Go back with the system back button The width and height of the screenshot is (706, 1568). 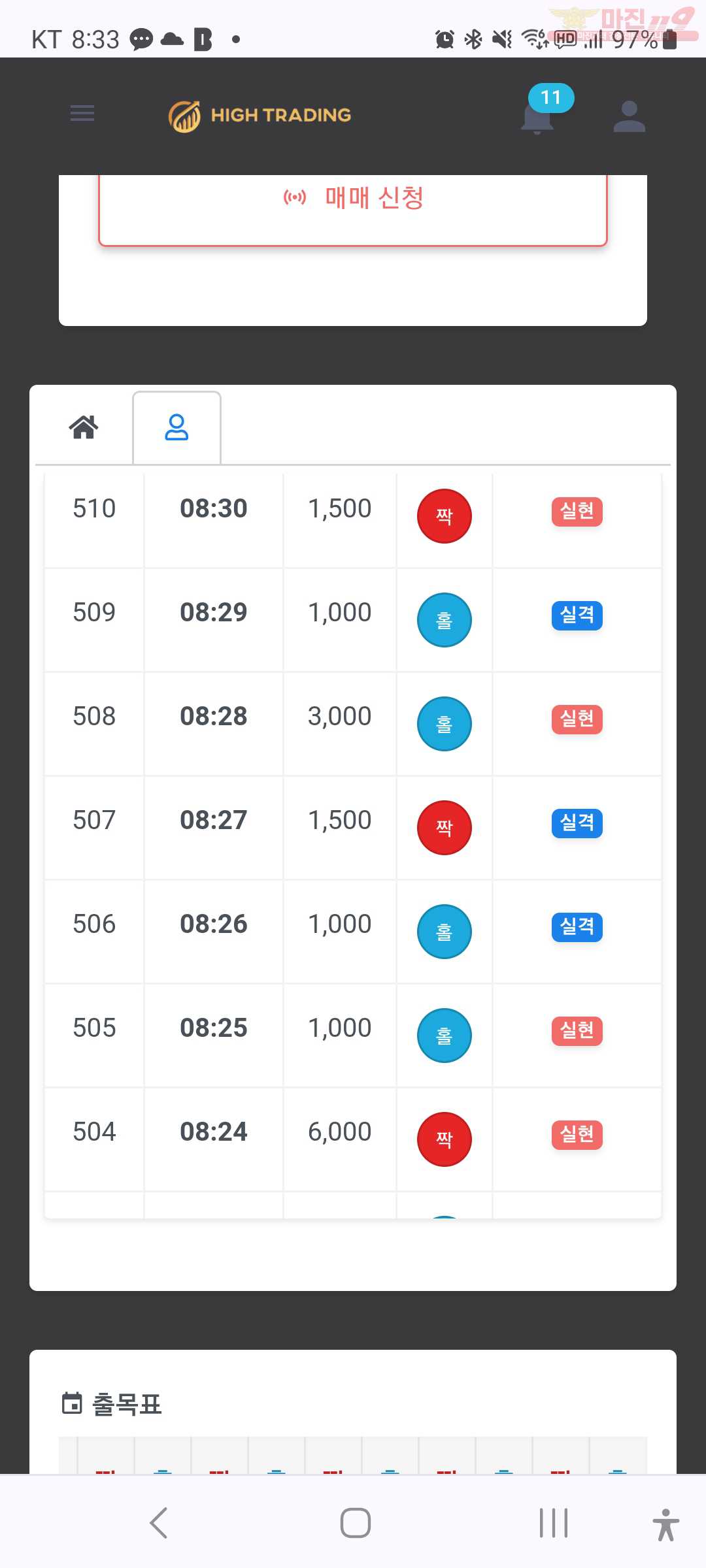(x=159, y=1523)
